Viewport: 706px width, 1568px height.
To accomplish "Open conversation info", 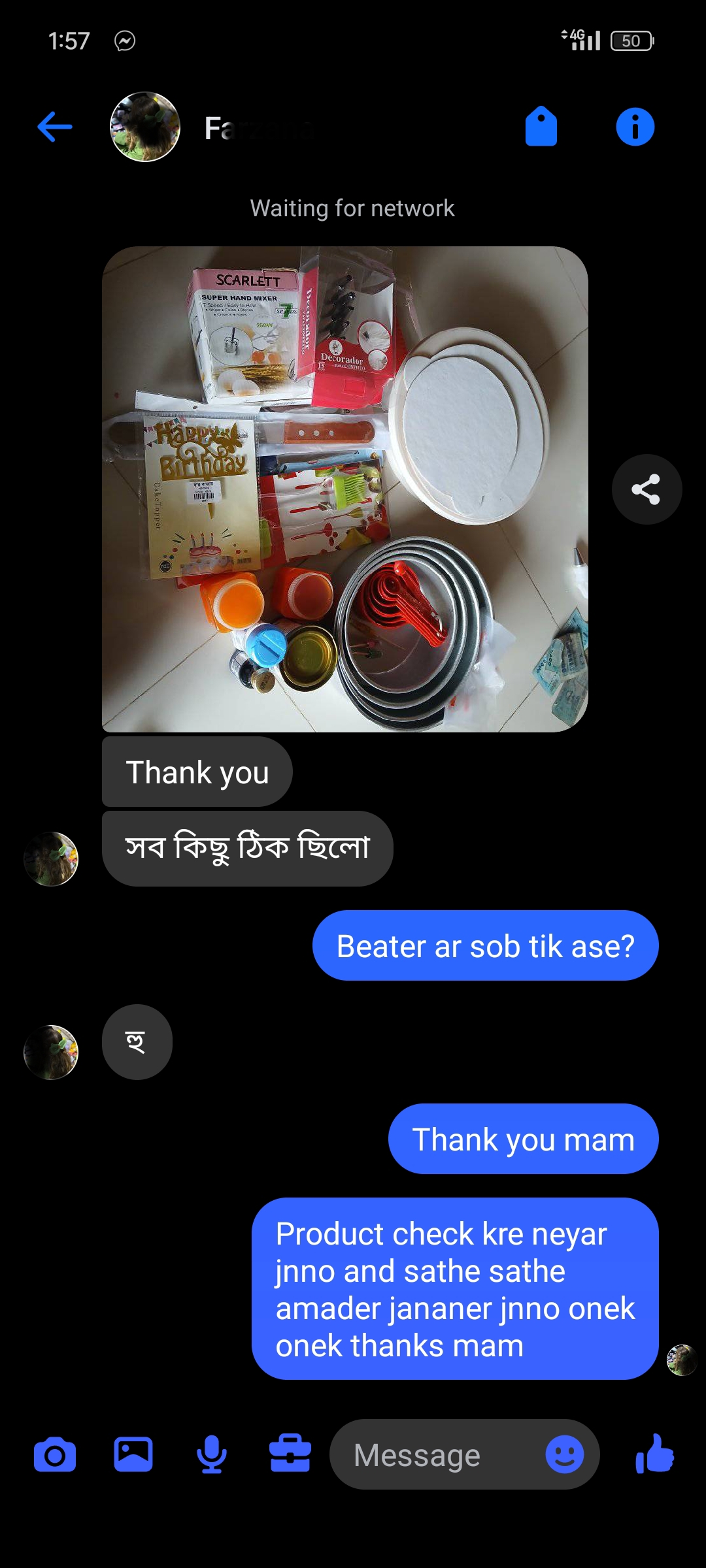I will pyautogui.click(x=635, y=127).
